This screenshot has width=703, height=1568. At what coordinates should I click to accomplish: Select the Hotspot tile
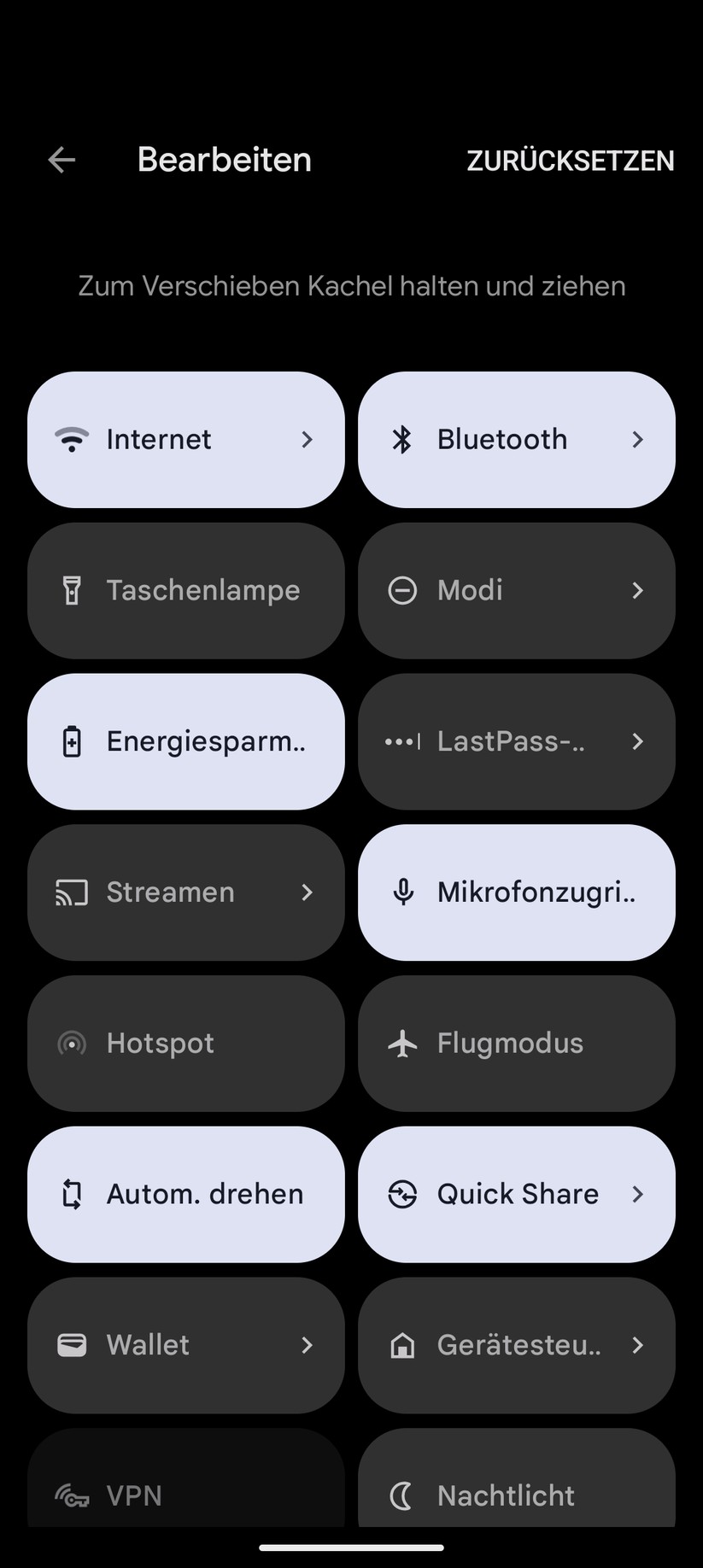(185, 1044)
